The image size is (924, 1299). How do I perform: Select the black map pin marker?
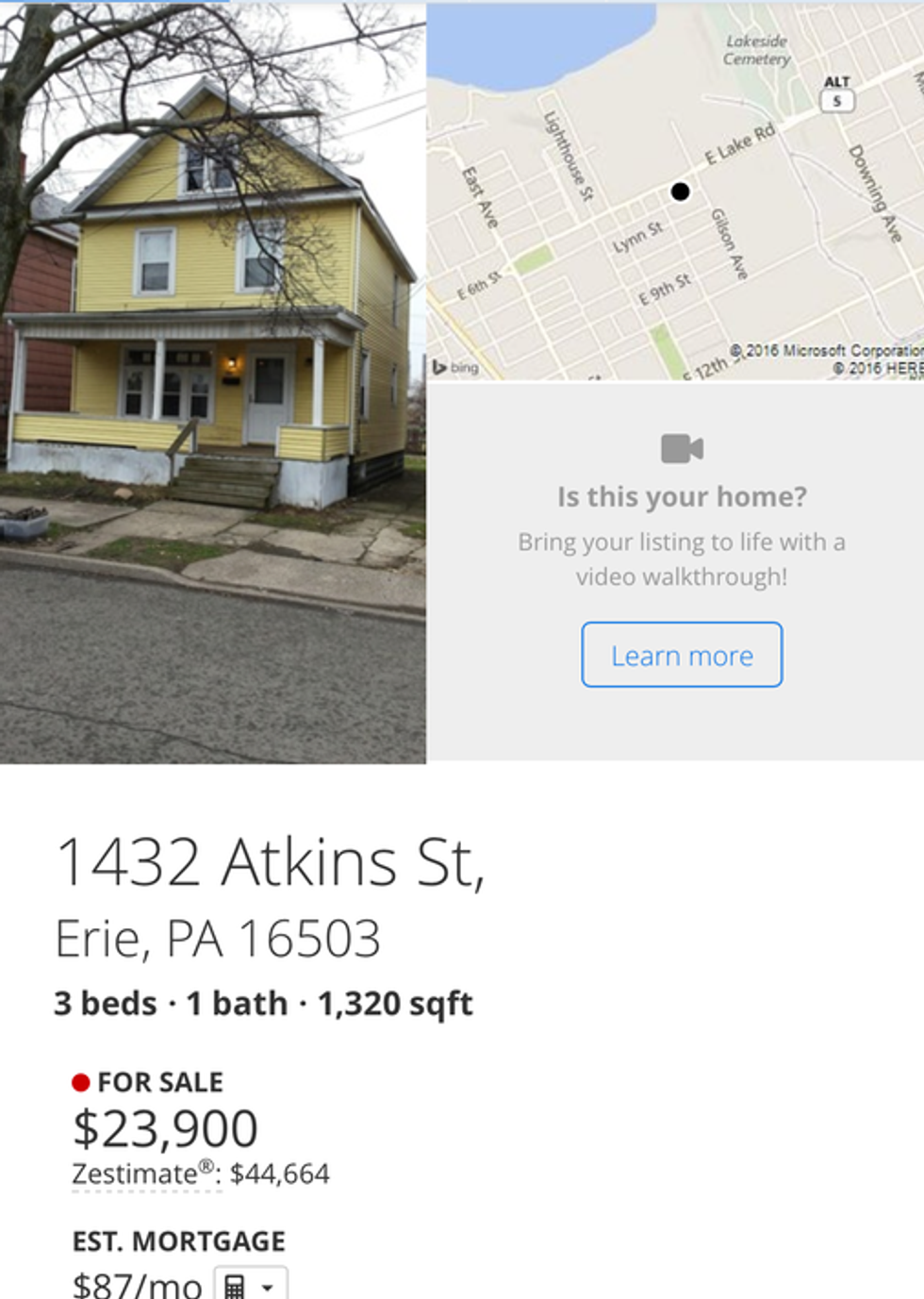tap(681, 192)
